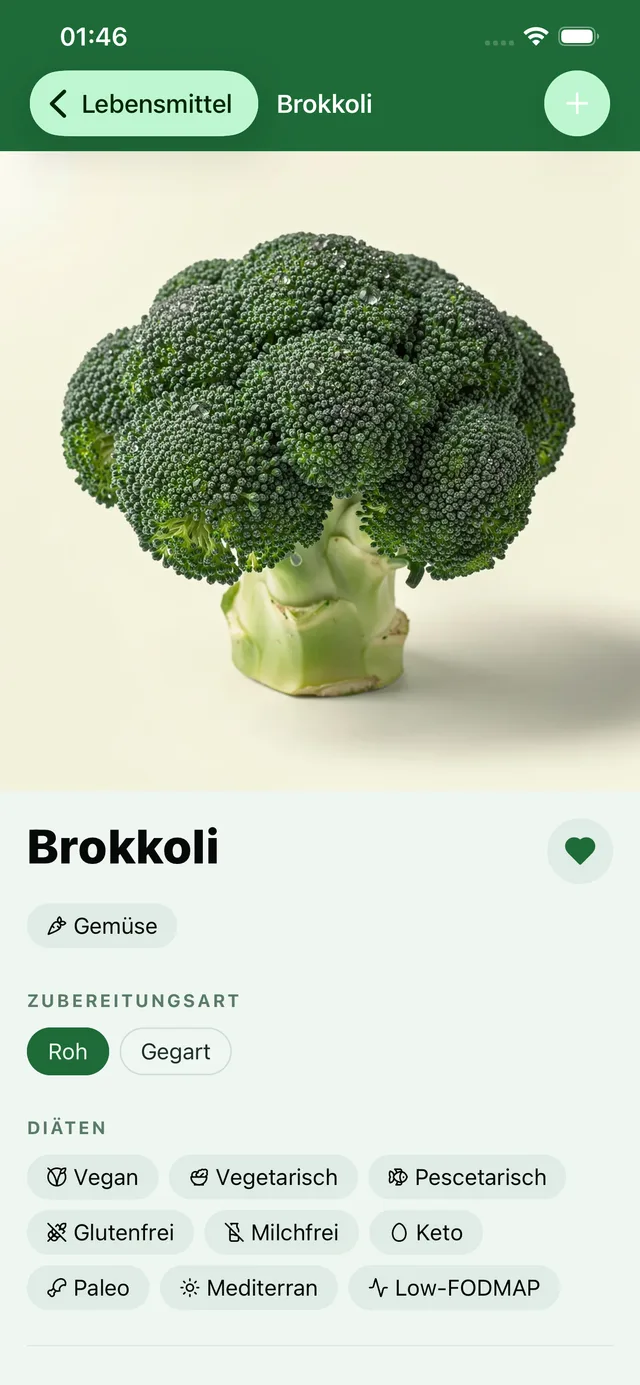Viewport: 640px width, 1385px height.
Task: Tap the Glutenfrei chip
Action: pyautogui.click(x=111, y=1233)
